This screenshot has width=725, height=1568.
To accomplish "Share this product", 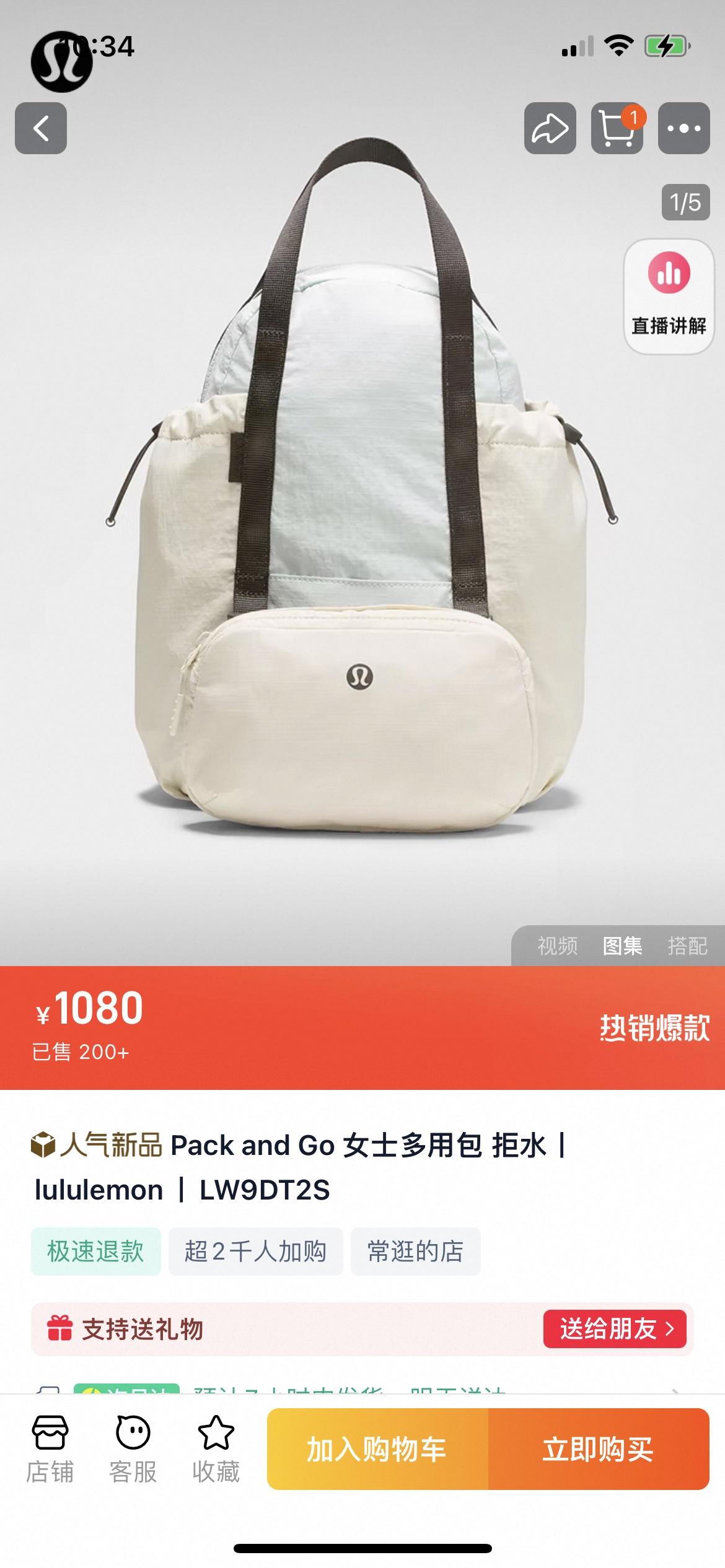I will click(x=550, y=128).
